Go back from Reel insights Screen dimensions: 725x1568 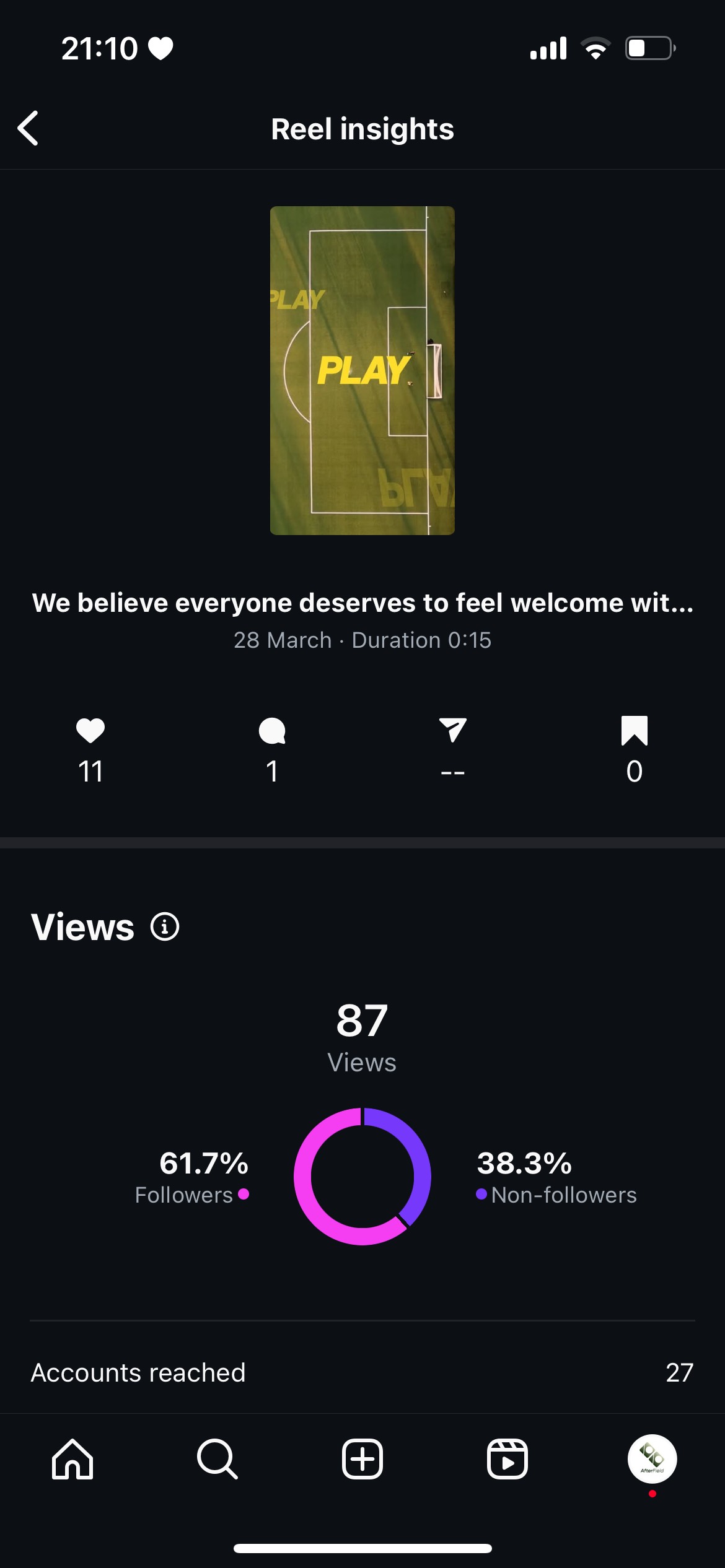click(29, 129)
